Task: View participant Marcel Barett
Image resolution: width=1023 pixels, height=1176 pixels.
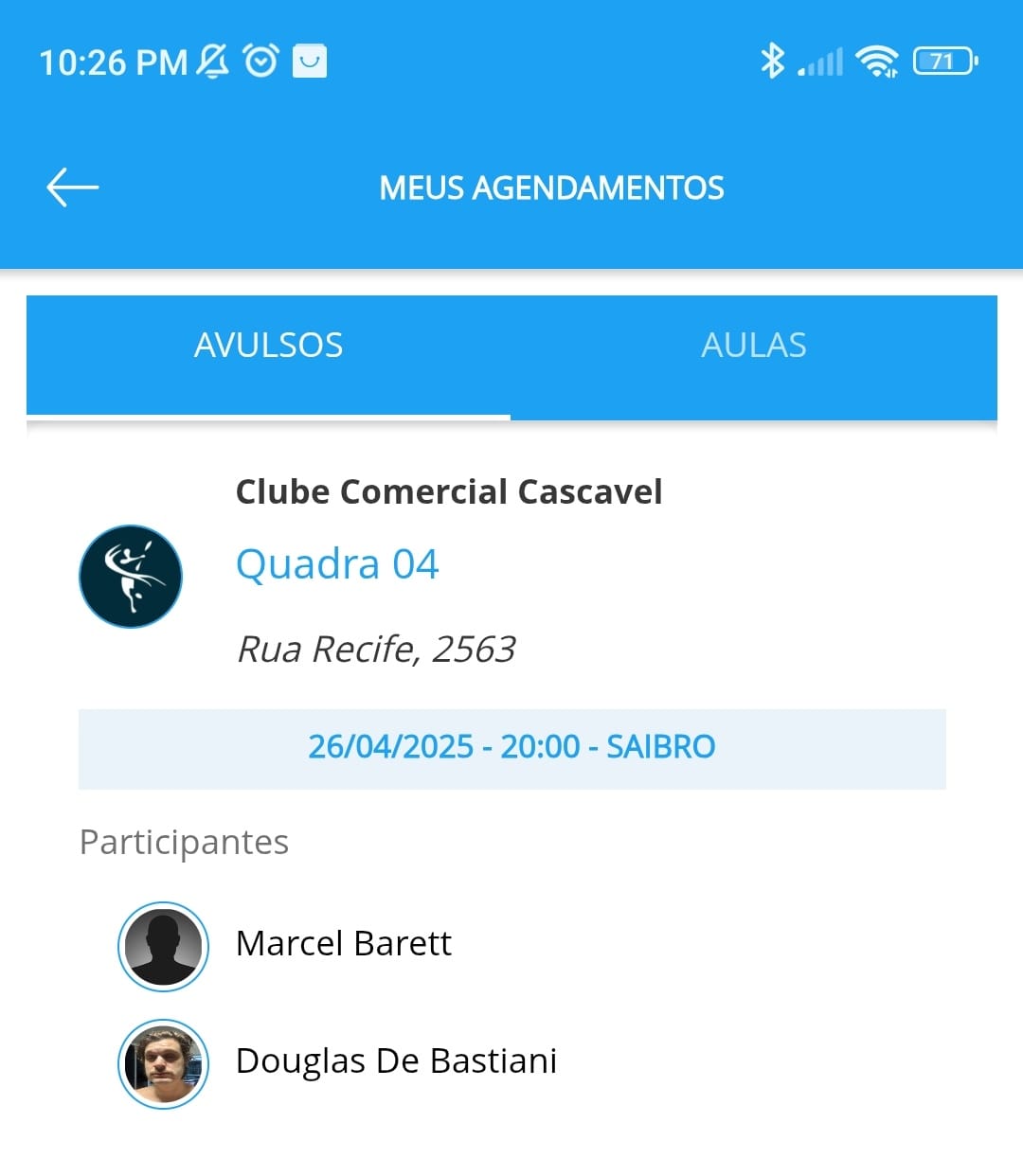Action: [343, 944]
